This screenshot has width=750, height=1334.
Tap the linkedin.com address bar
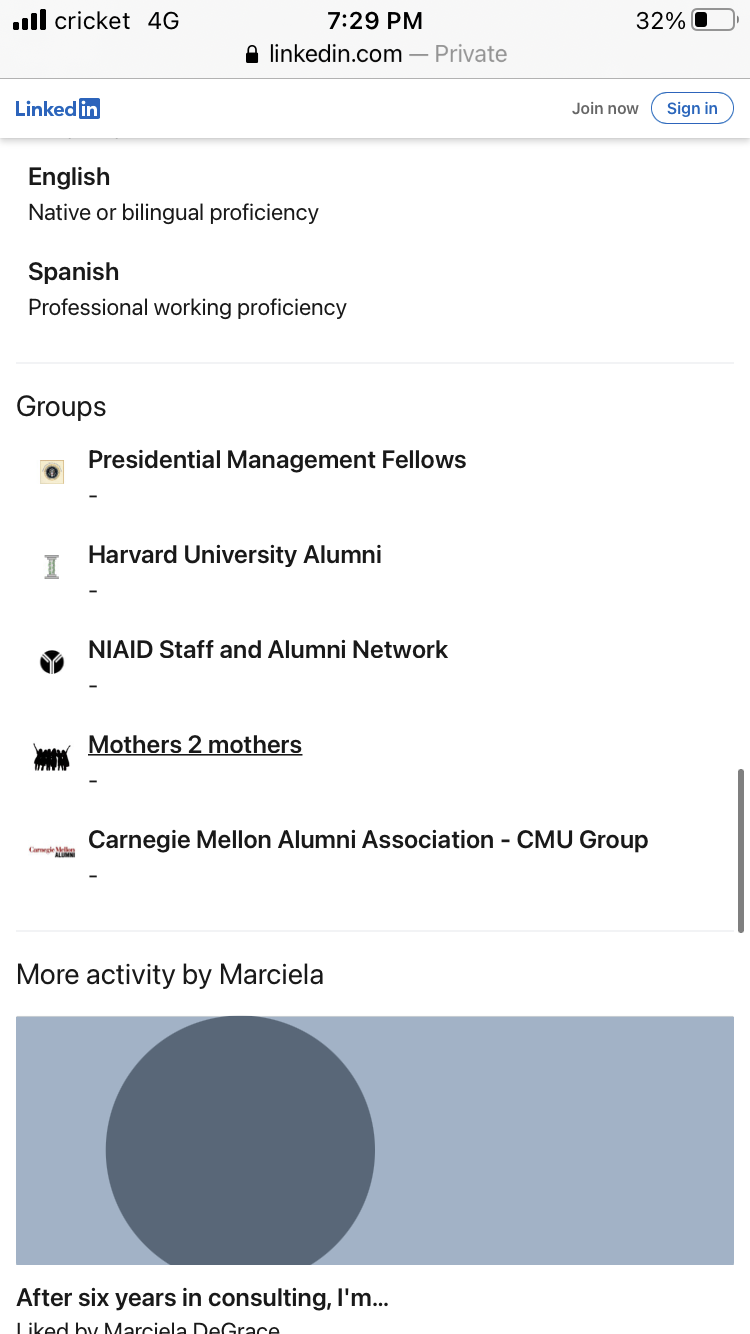click(375, 54)
